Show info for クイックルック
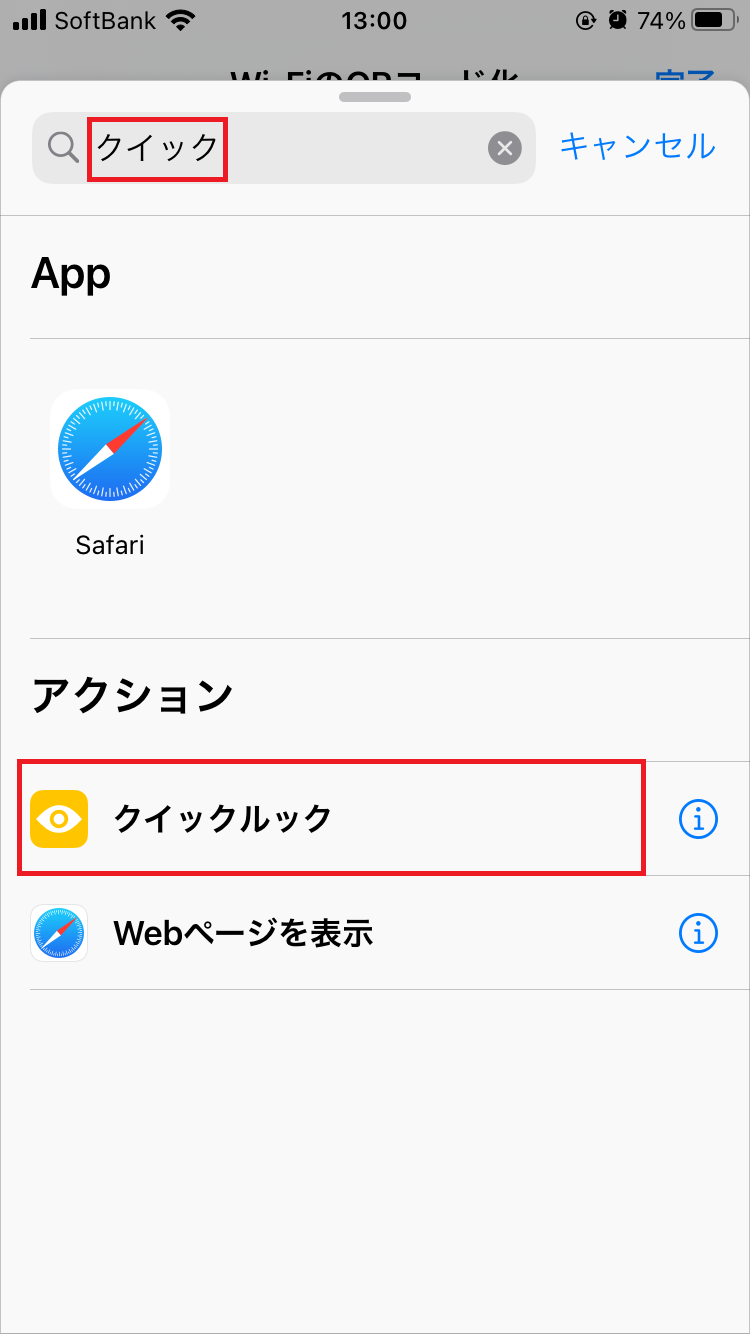Screen dimensions: 750x1334 [x=698, y=819]
